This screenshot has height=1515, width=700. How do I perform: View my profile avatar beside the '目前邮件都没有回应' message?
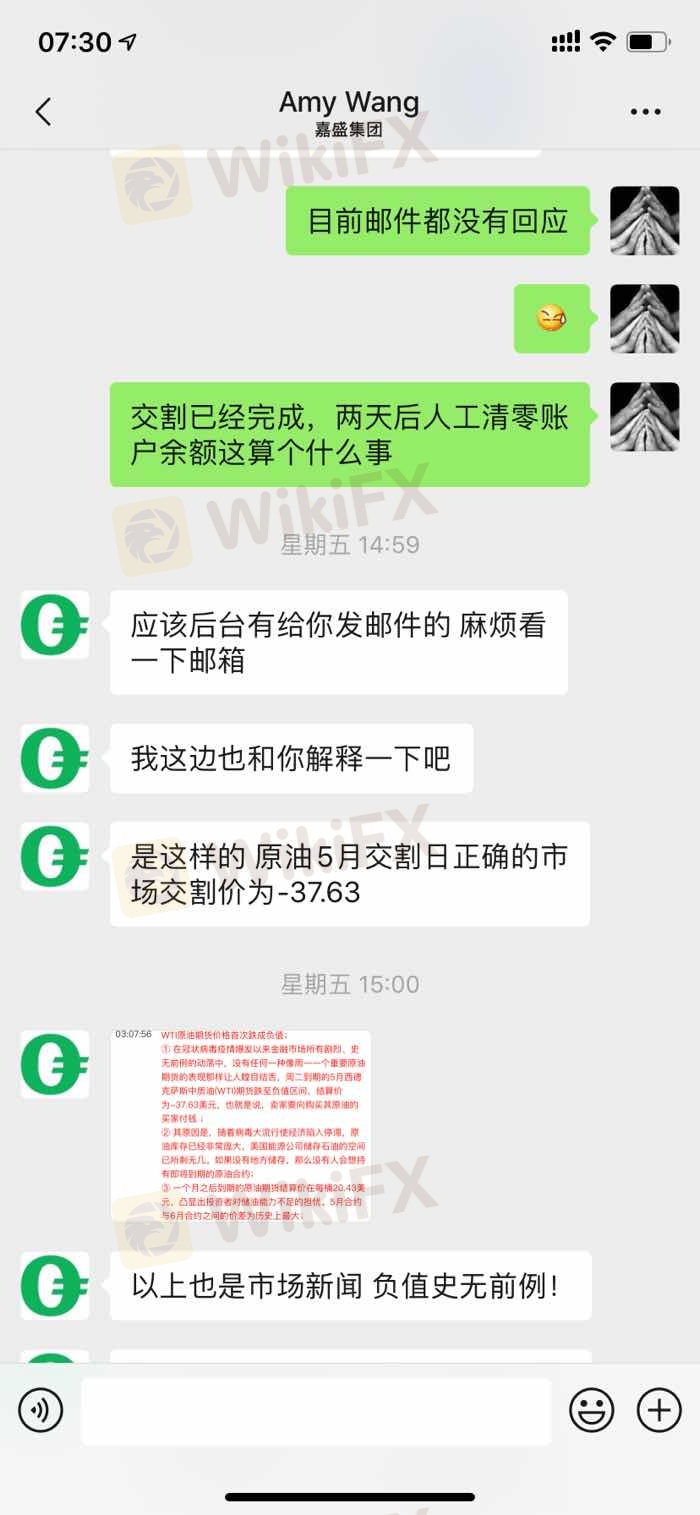tap(644, 220)
